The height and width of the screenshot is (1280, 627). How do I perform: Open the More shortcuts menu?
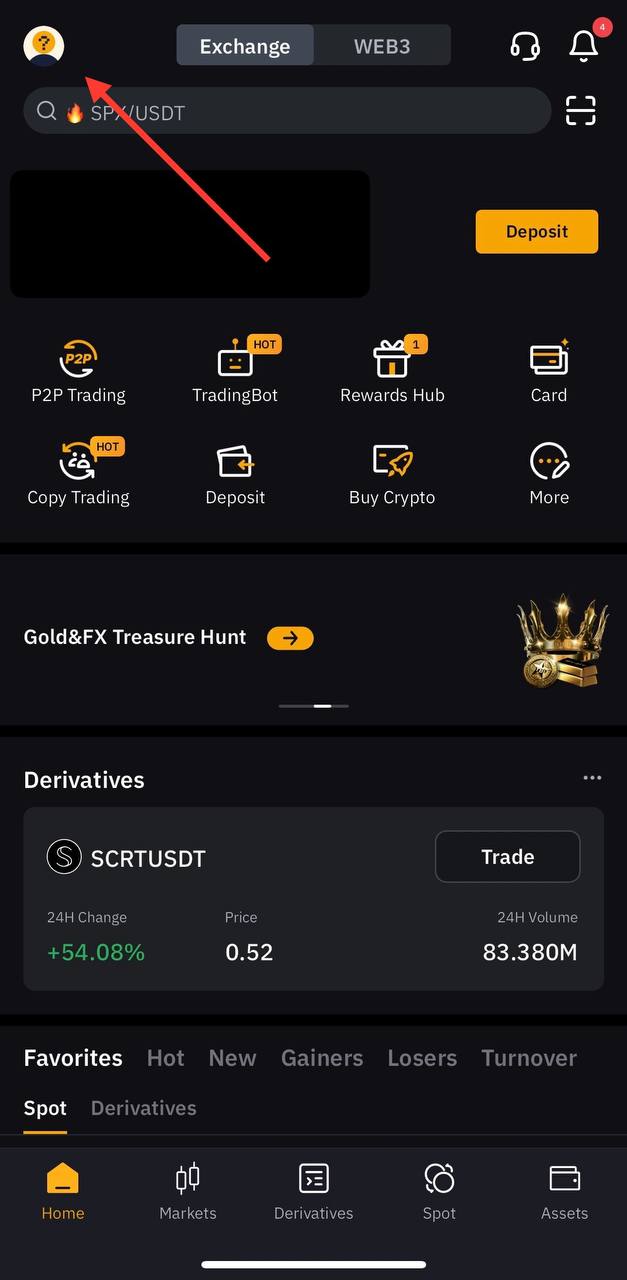tap(549, 474)
